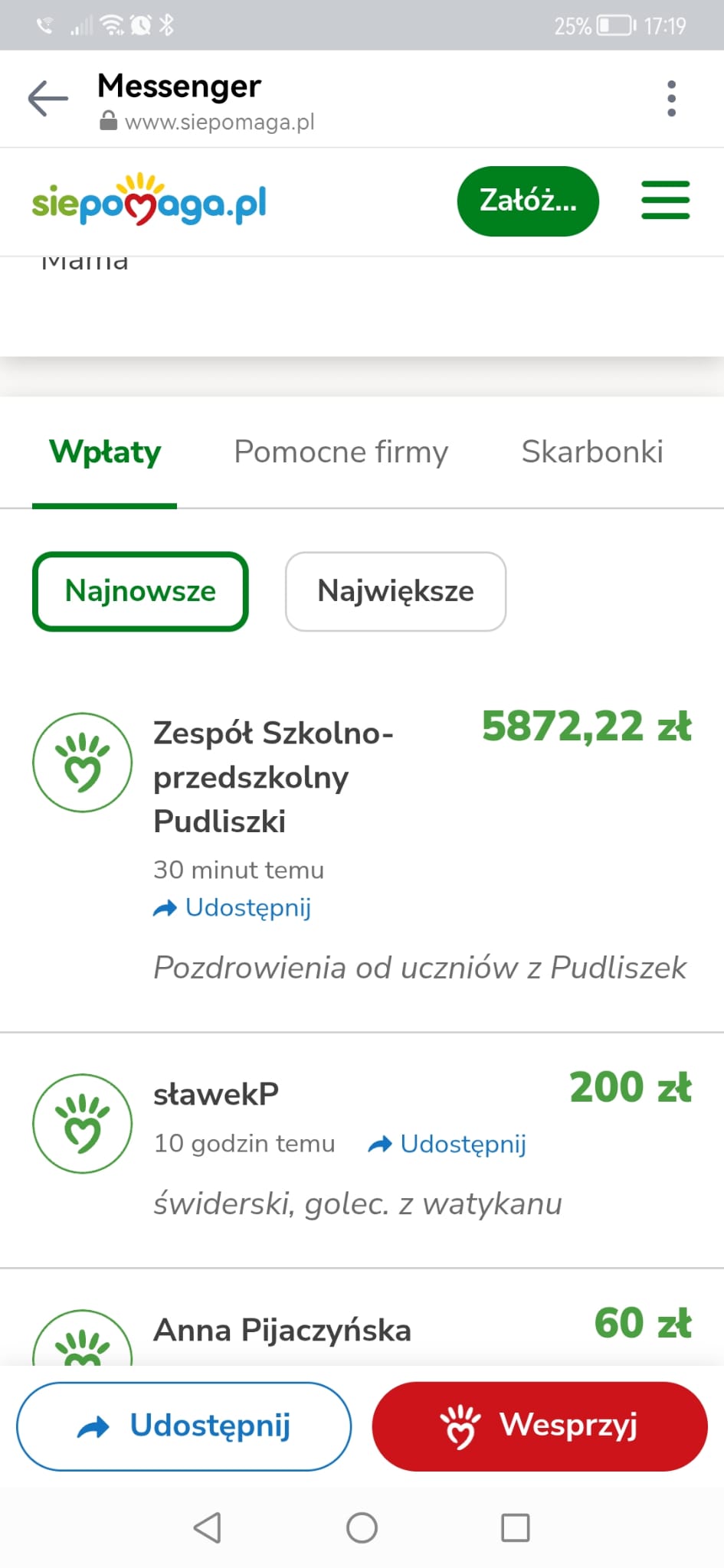
Task: Open the siepomaga.pl homepage logo
Action: (x=149, y=201)
